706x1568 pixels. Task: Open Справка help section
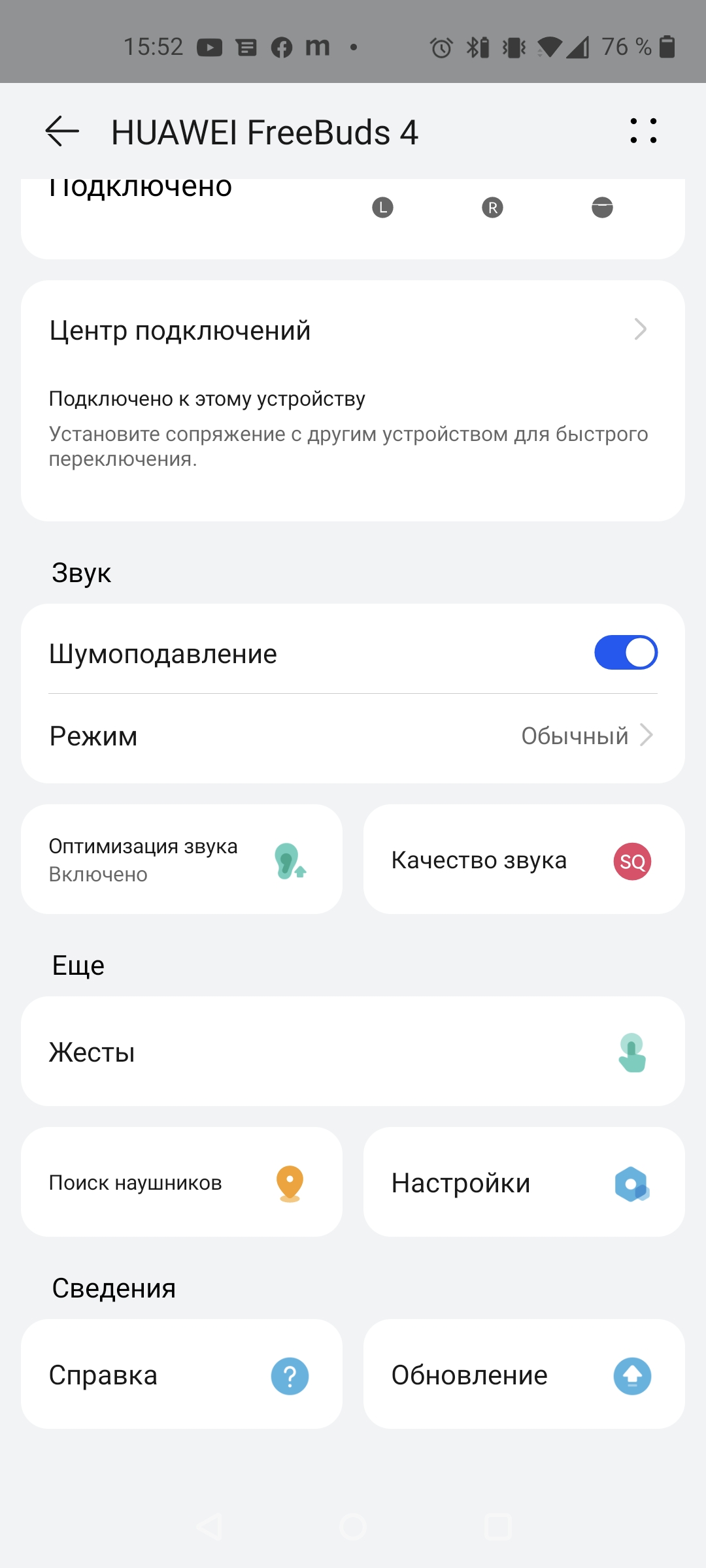click(182, 1374)
